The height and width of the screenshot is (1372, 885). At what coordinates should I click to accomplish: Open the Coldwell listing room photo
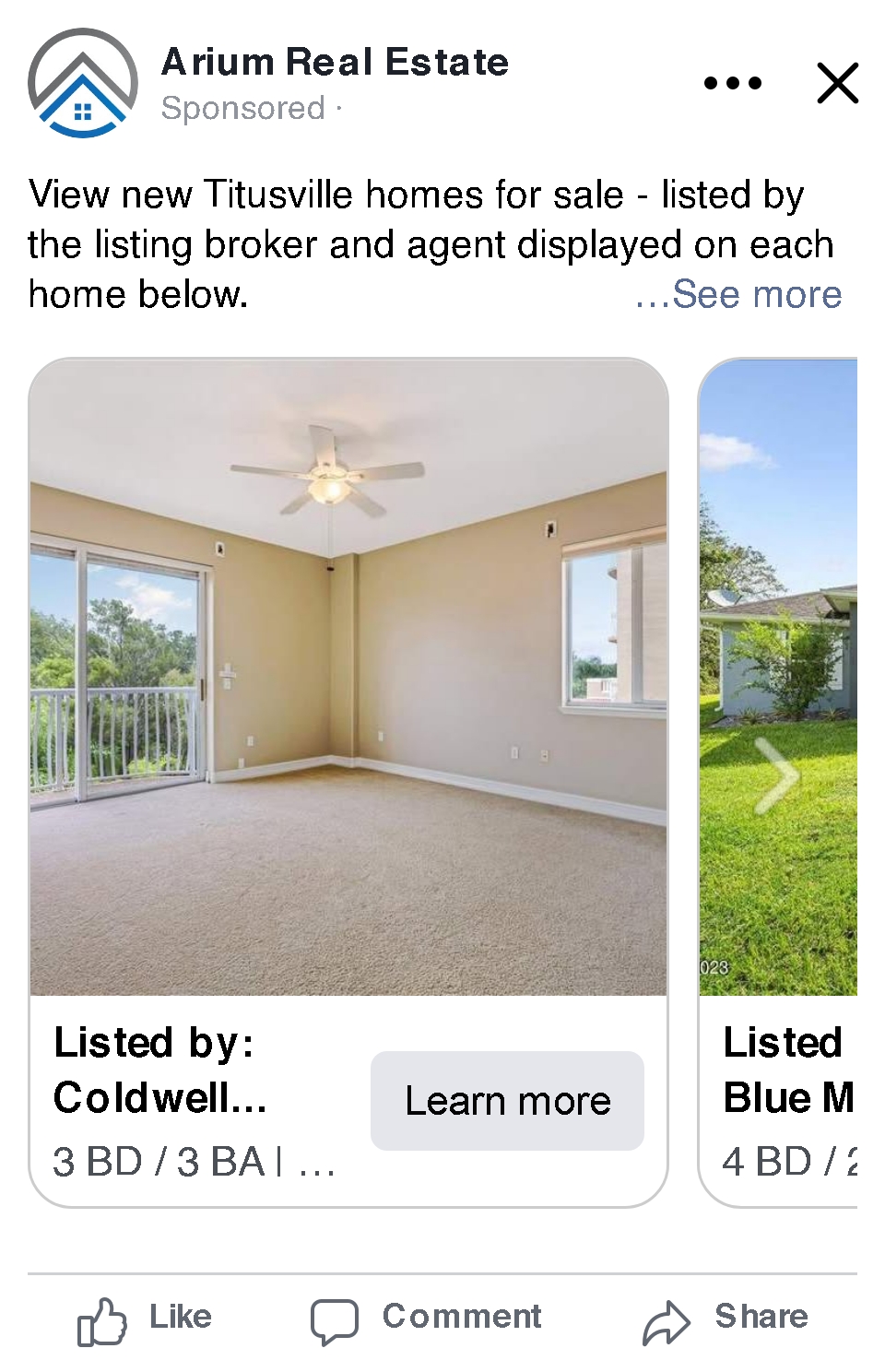pos(348,677)
